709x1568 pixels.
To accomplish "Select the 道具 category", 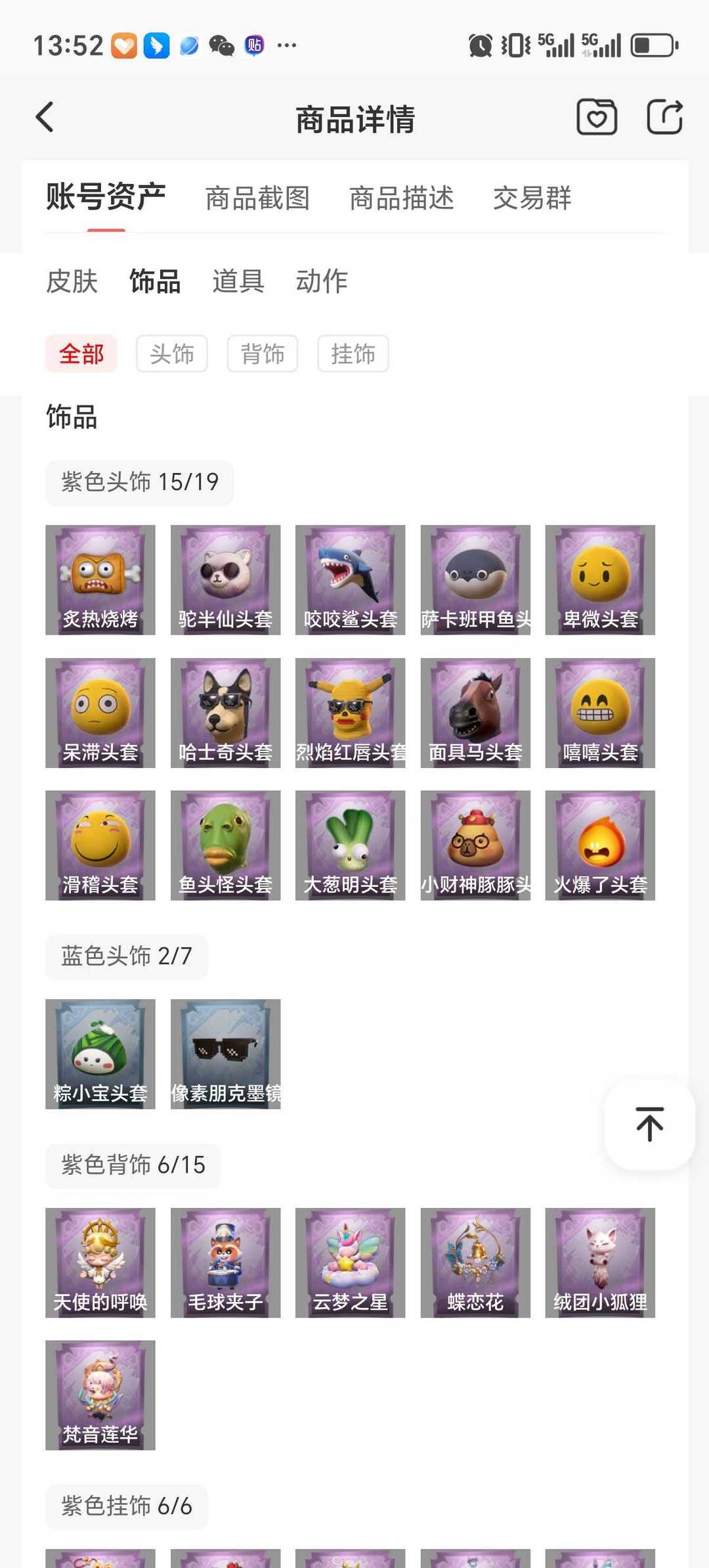I will pos(238,282).
